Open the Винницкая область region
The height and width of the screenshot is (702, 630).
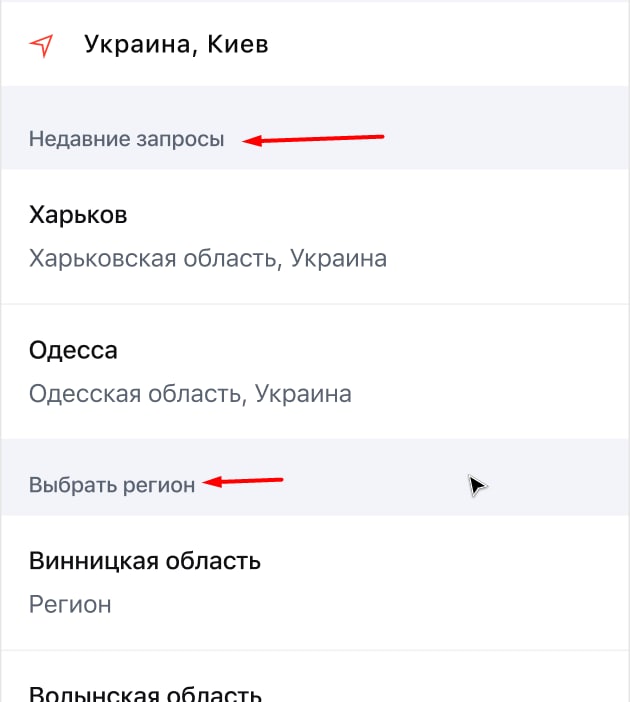tap(146, 581)
